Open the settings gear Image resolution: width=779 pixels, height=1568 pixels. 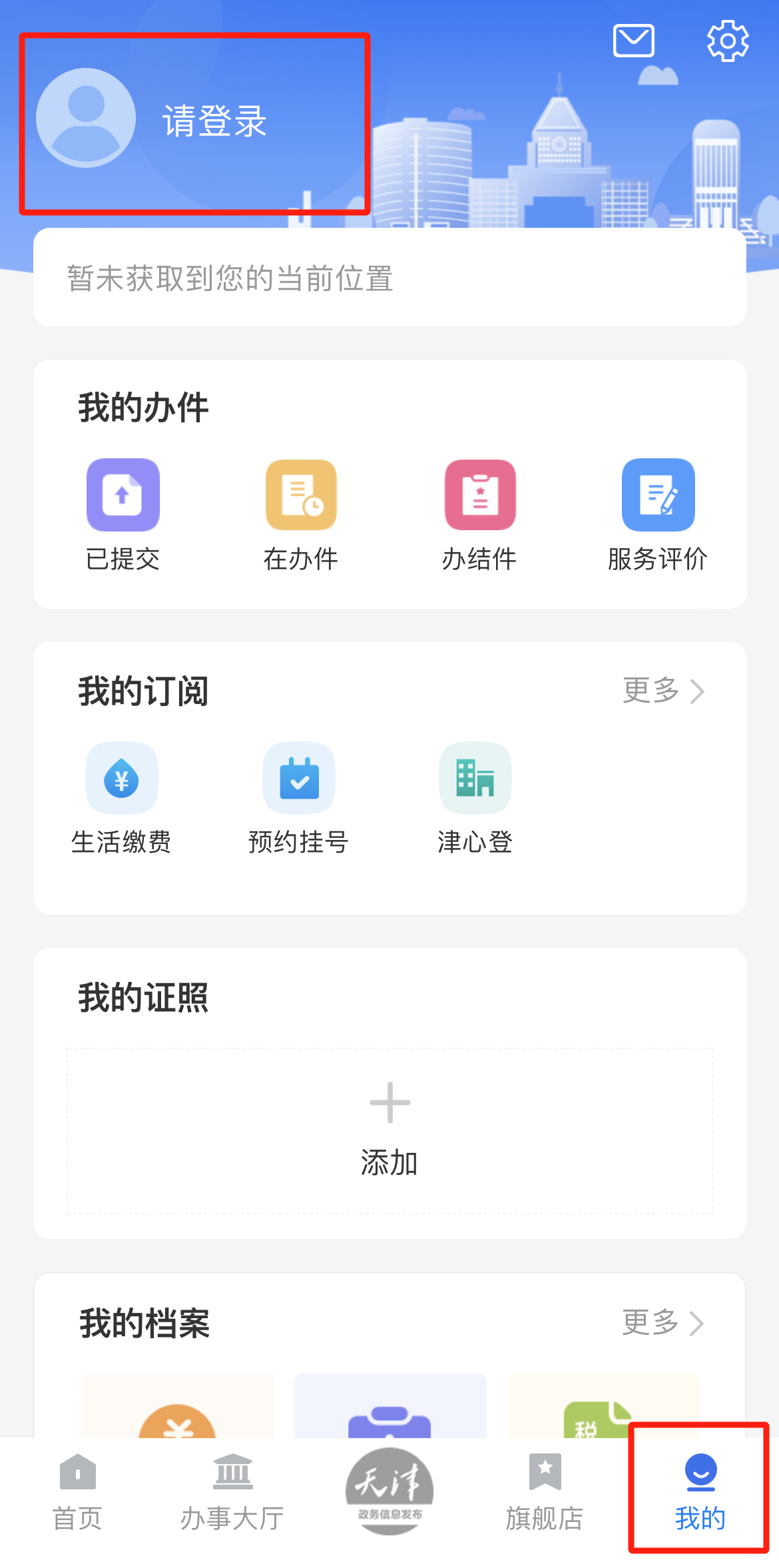727,41
